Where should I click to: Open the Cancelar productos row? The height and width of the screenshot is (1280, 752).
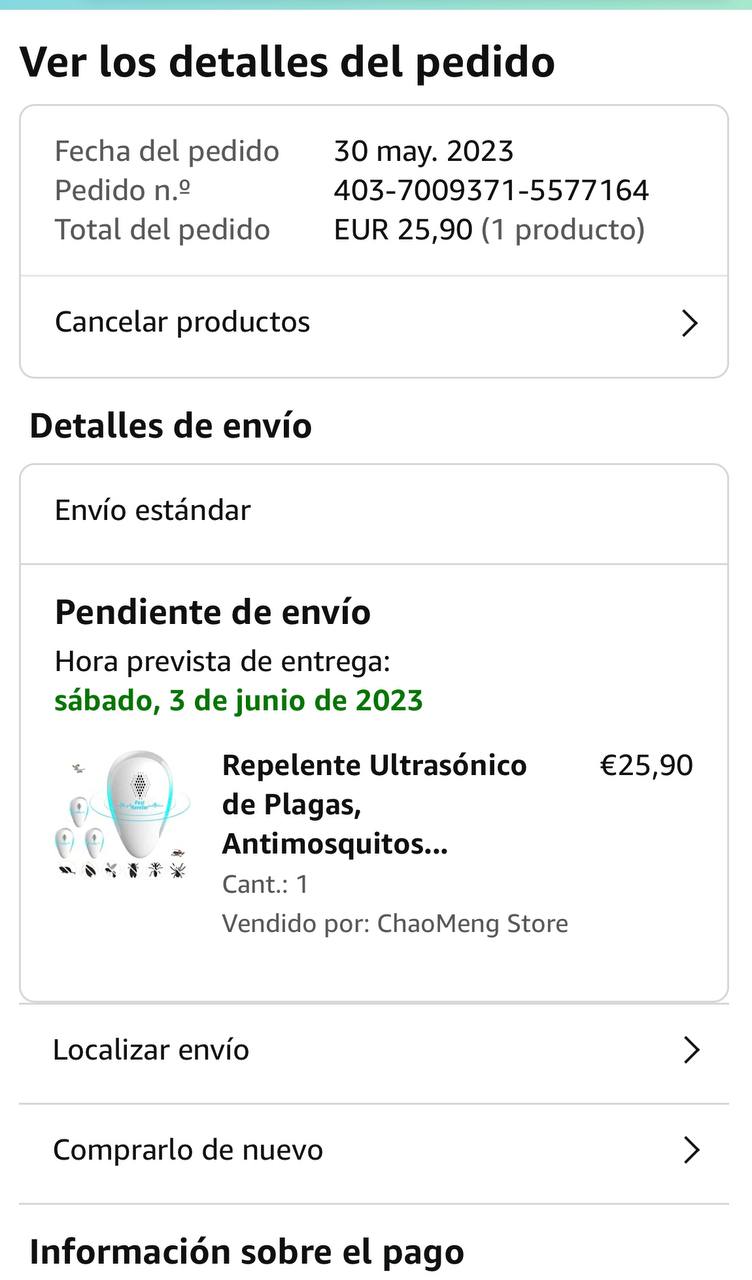tap(374, 323)
